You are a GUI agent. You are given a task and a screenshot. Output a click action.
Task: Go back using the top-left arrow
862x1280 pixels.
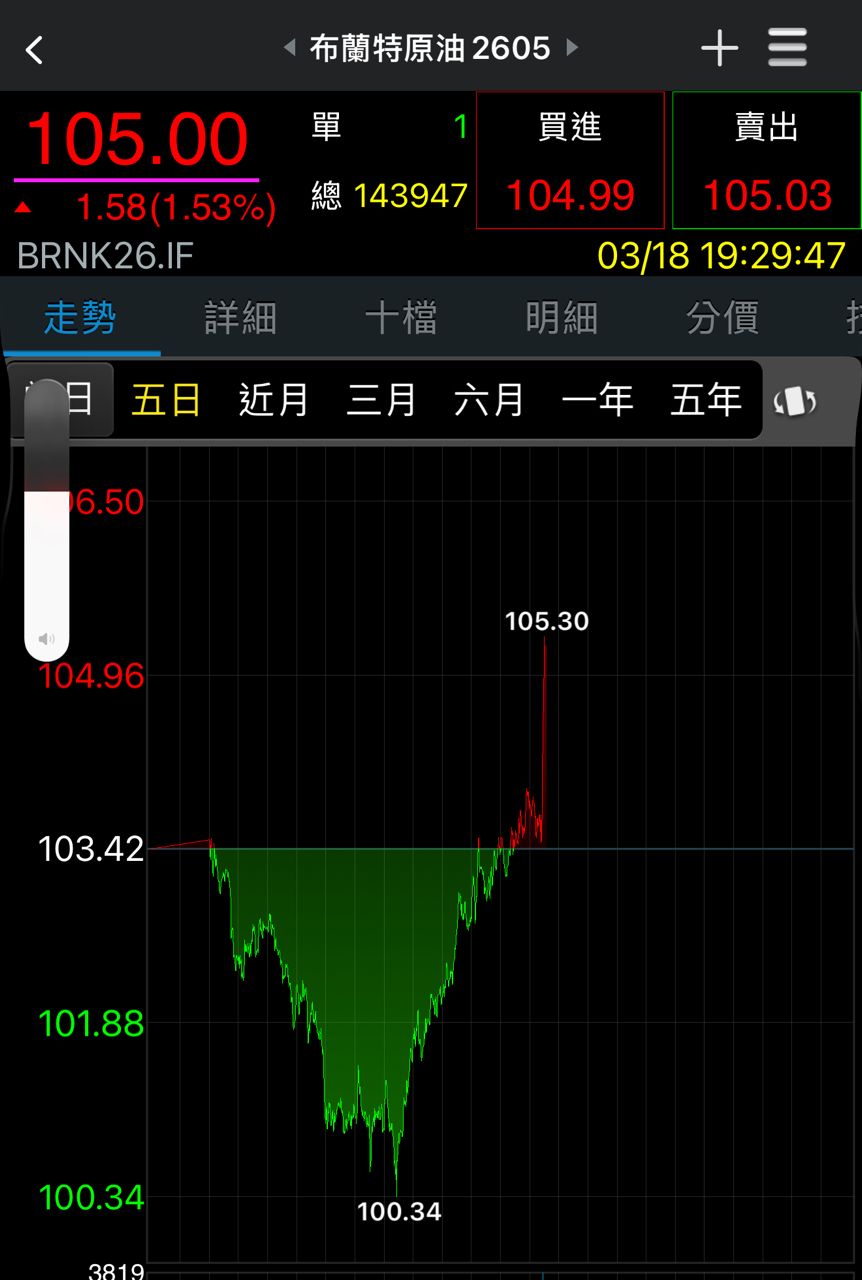35,49
